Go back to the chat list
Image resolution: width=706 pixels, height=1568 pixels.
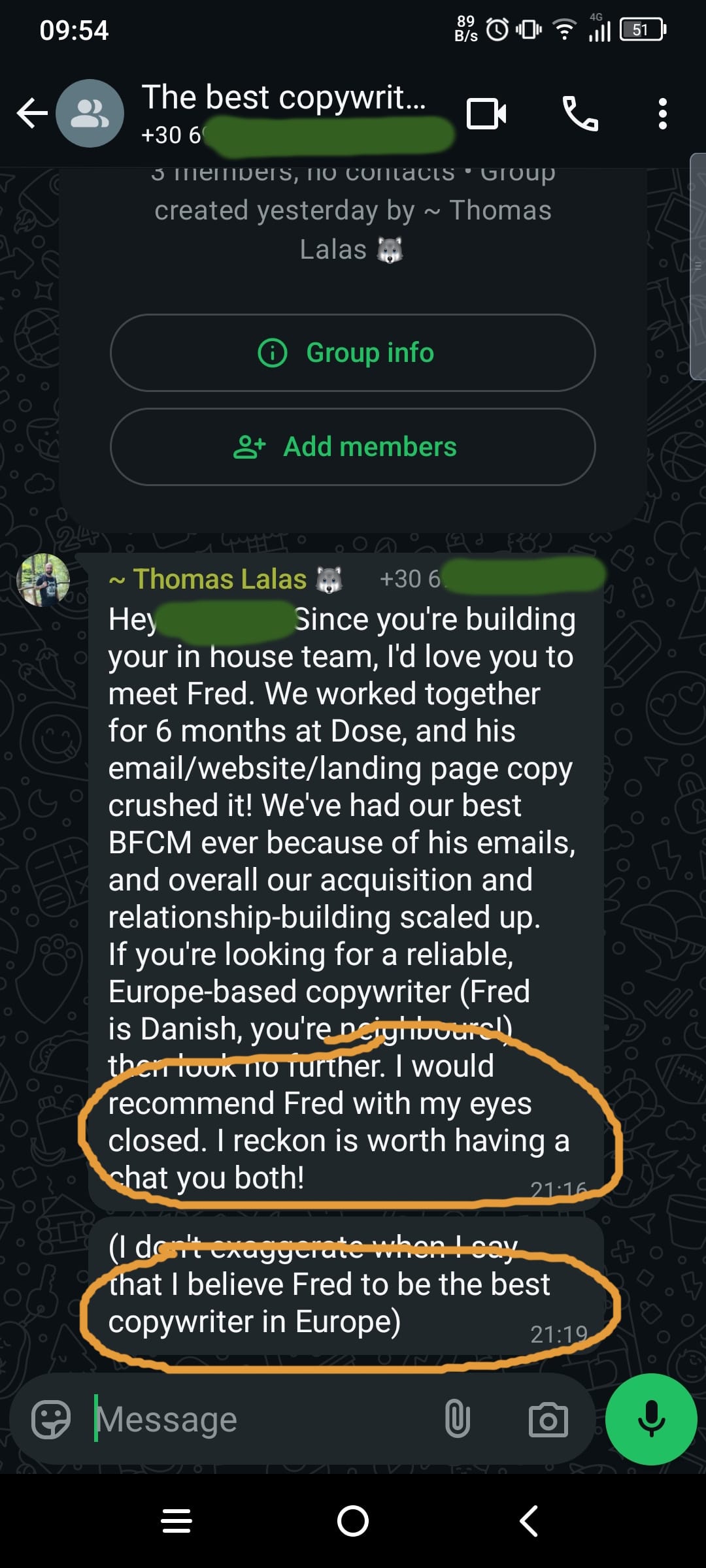[x=31, y=114]
